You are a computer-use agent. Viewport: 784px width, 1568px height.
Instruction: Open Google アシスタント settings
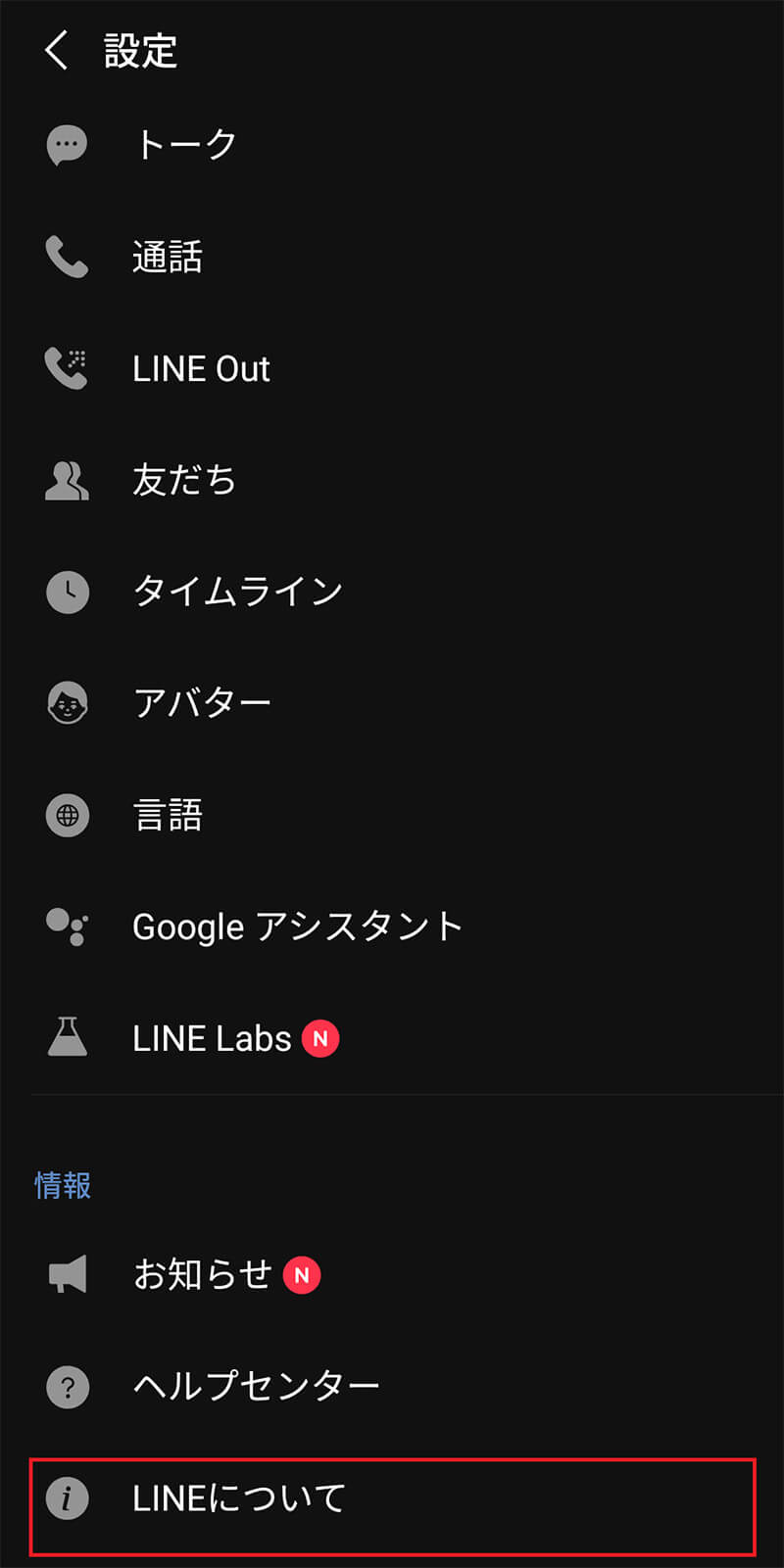(x=392, y=927)
